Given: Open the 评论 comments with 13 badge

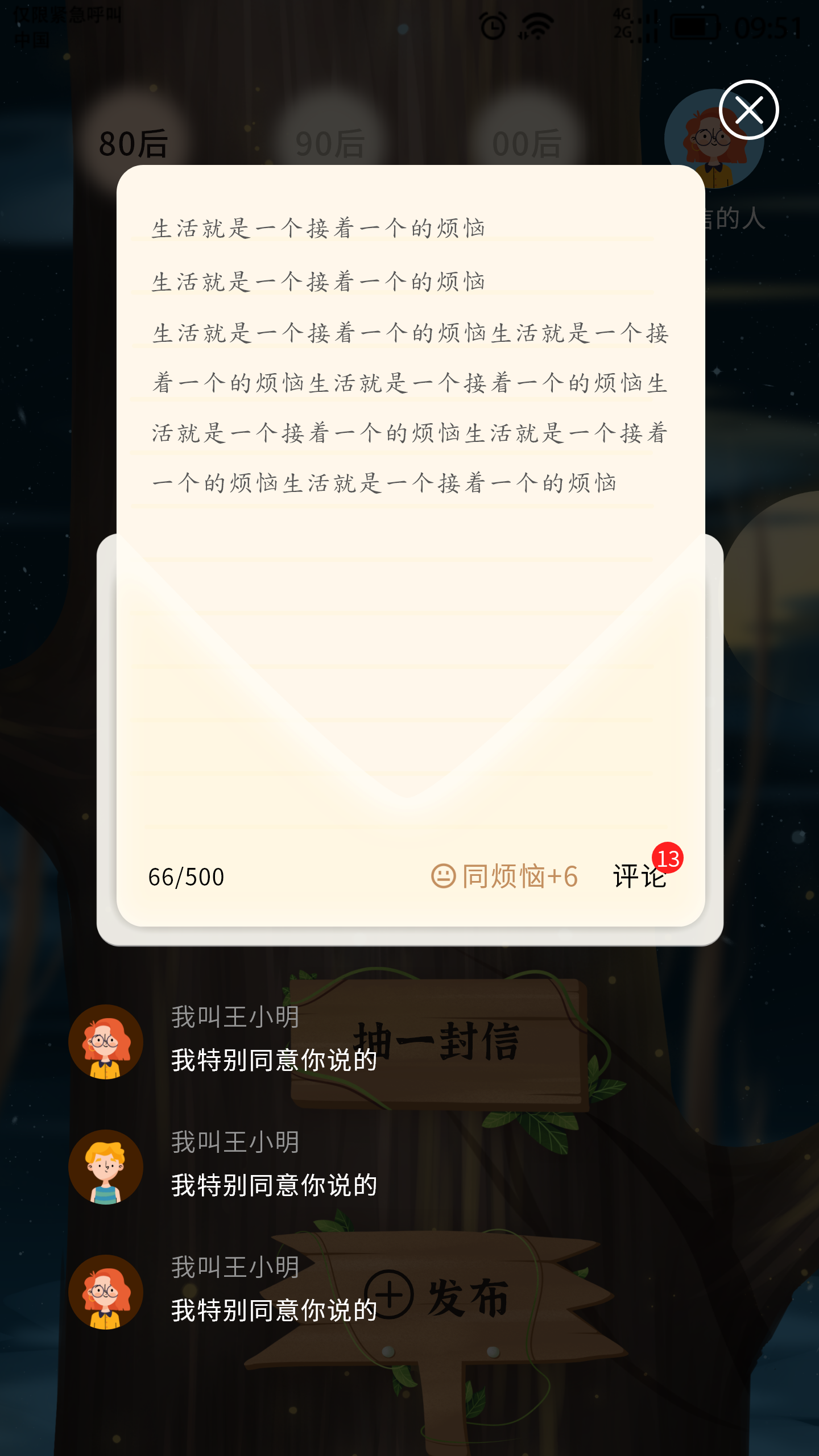Looking at the screenshot, I should [x=639, y=876].
